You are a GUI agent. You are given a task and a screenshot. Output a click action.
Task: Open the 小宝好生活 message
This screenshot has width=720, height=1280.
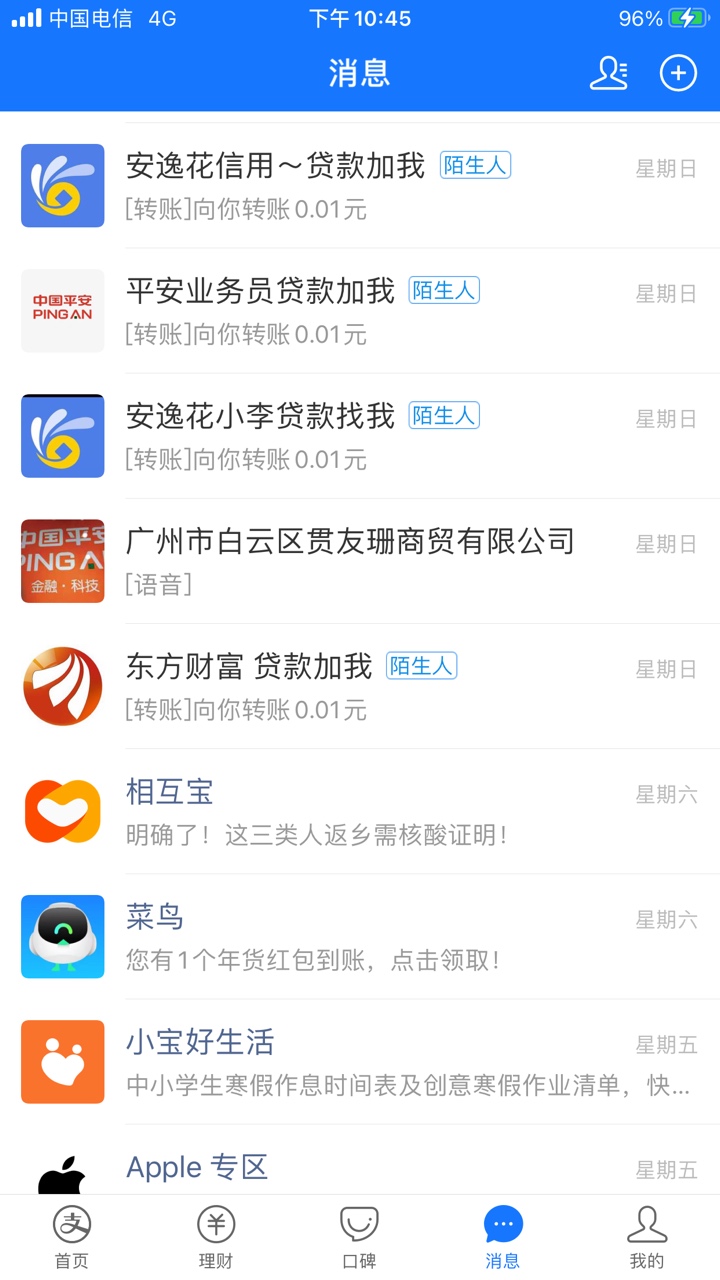[x=360, y=1061]
